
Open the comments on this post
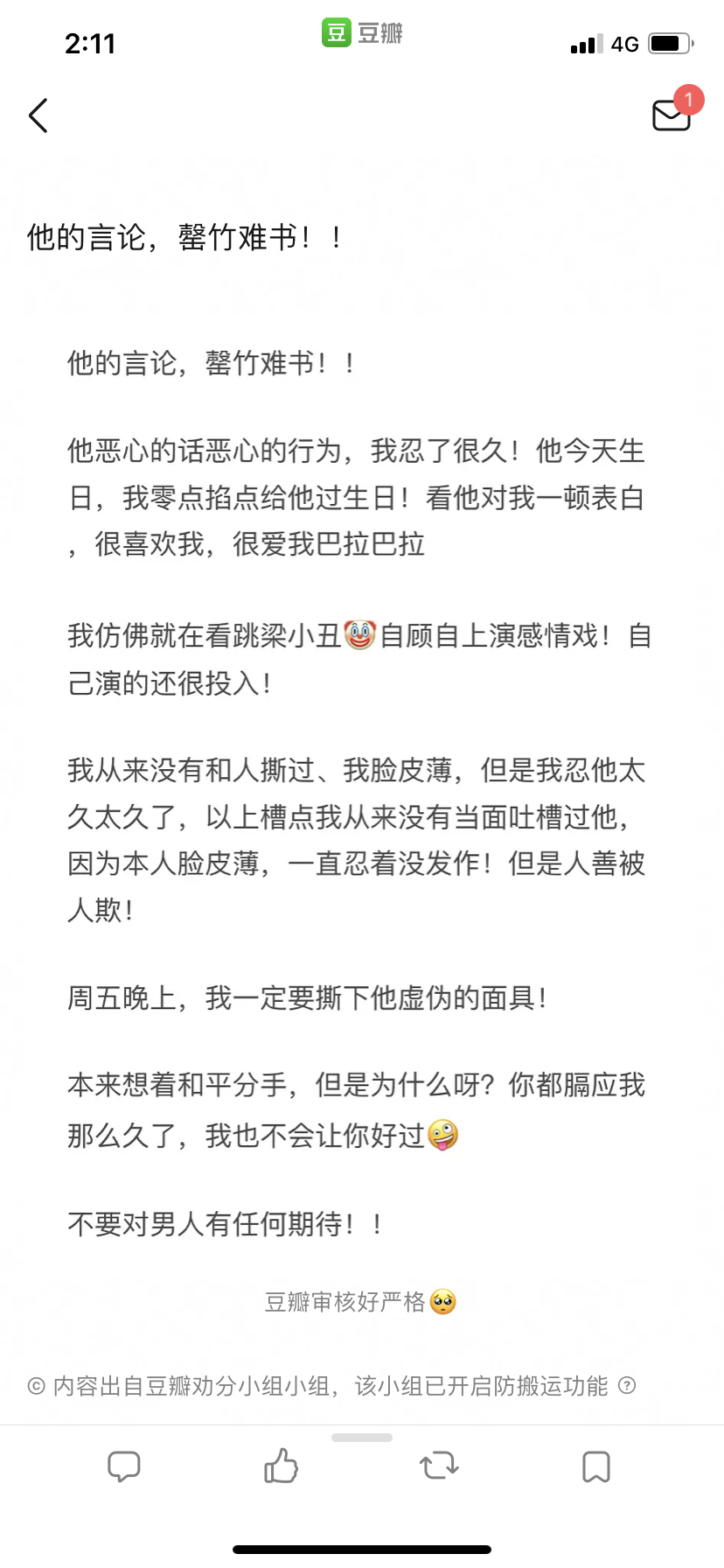click(124, 1466)
